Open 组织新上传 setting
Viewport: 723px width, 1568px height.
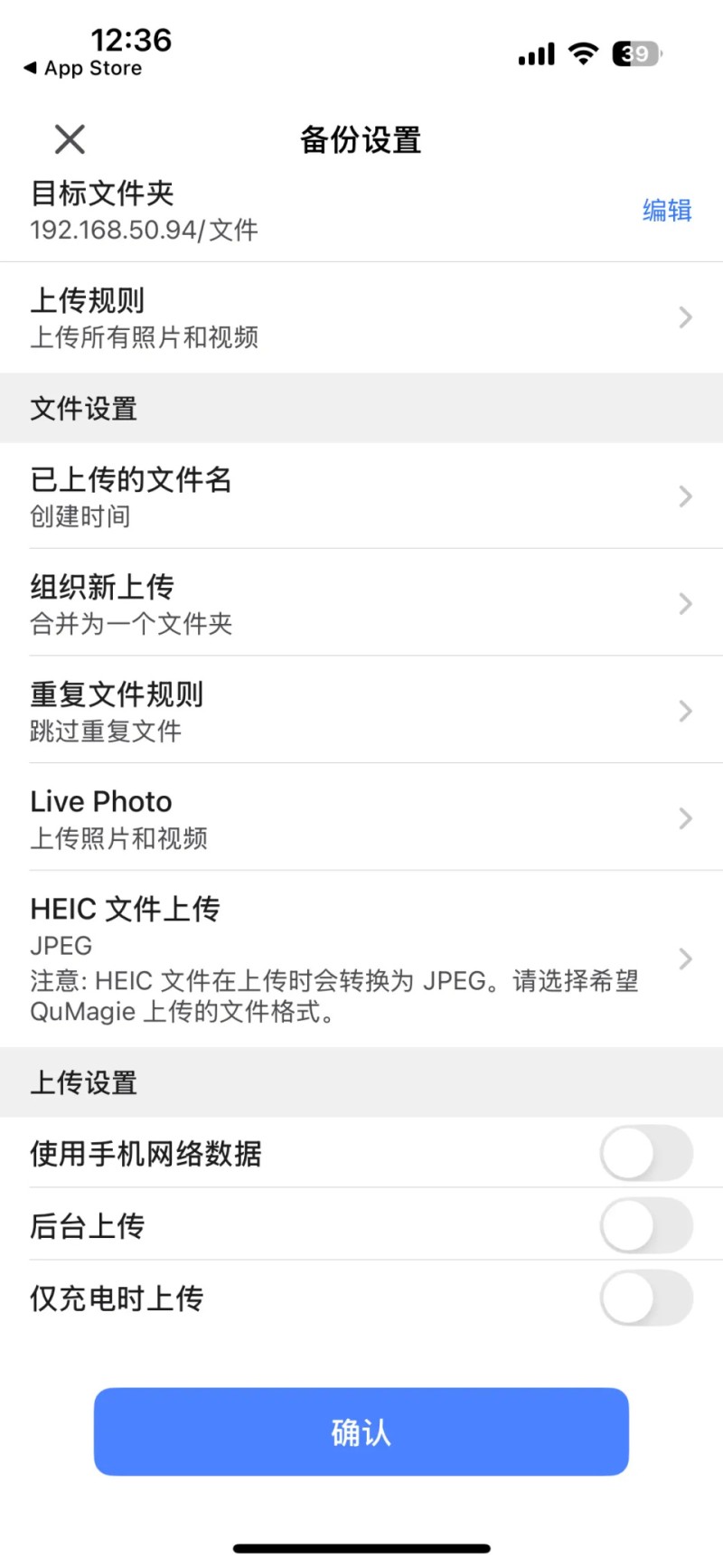pos(361,603)
